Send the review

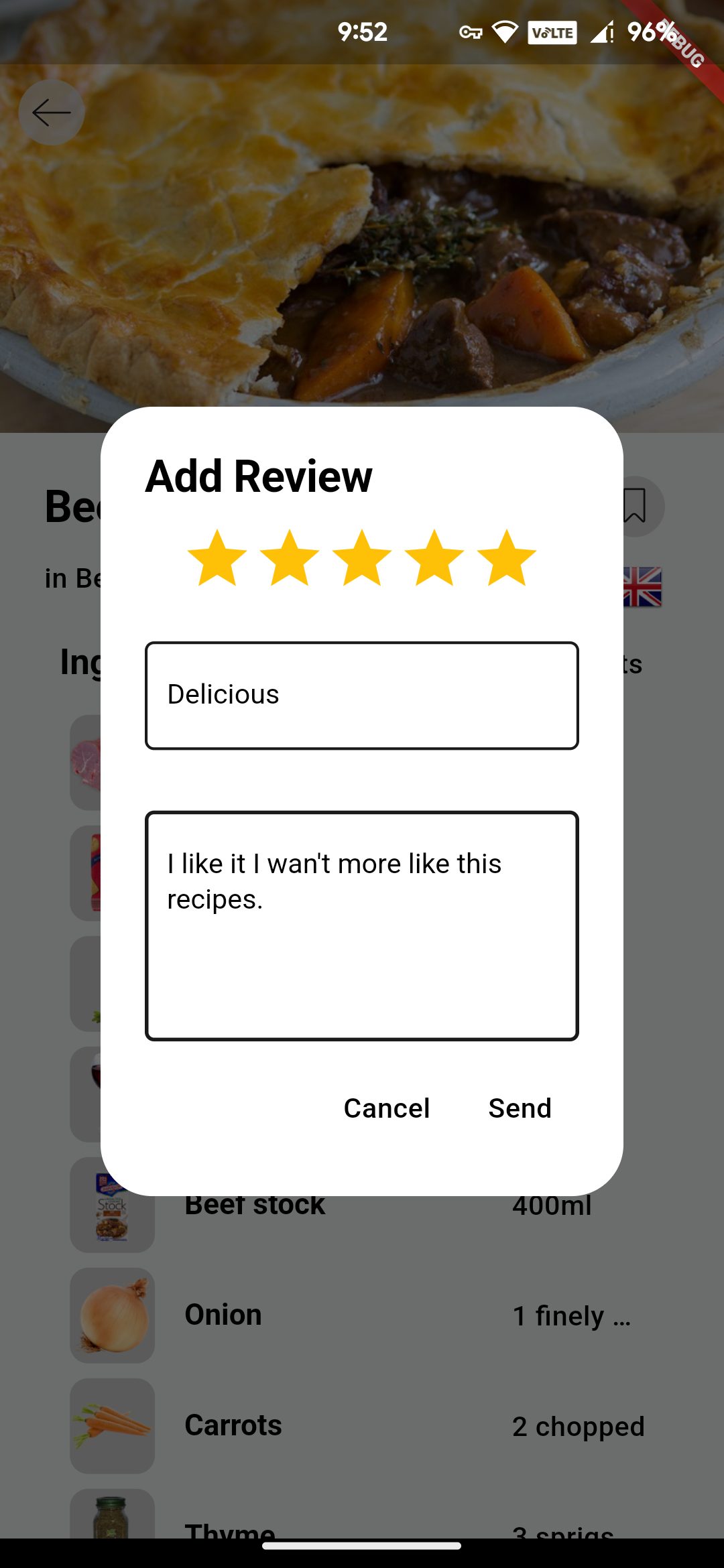pos(520,1108)
